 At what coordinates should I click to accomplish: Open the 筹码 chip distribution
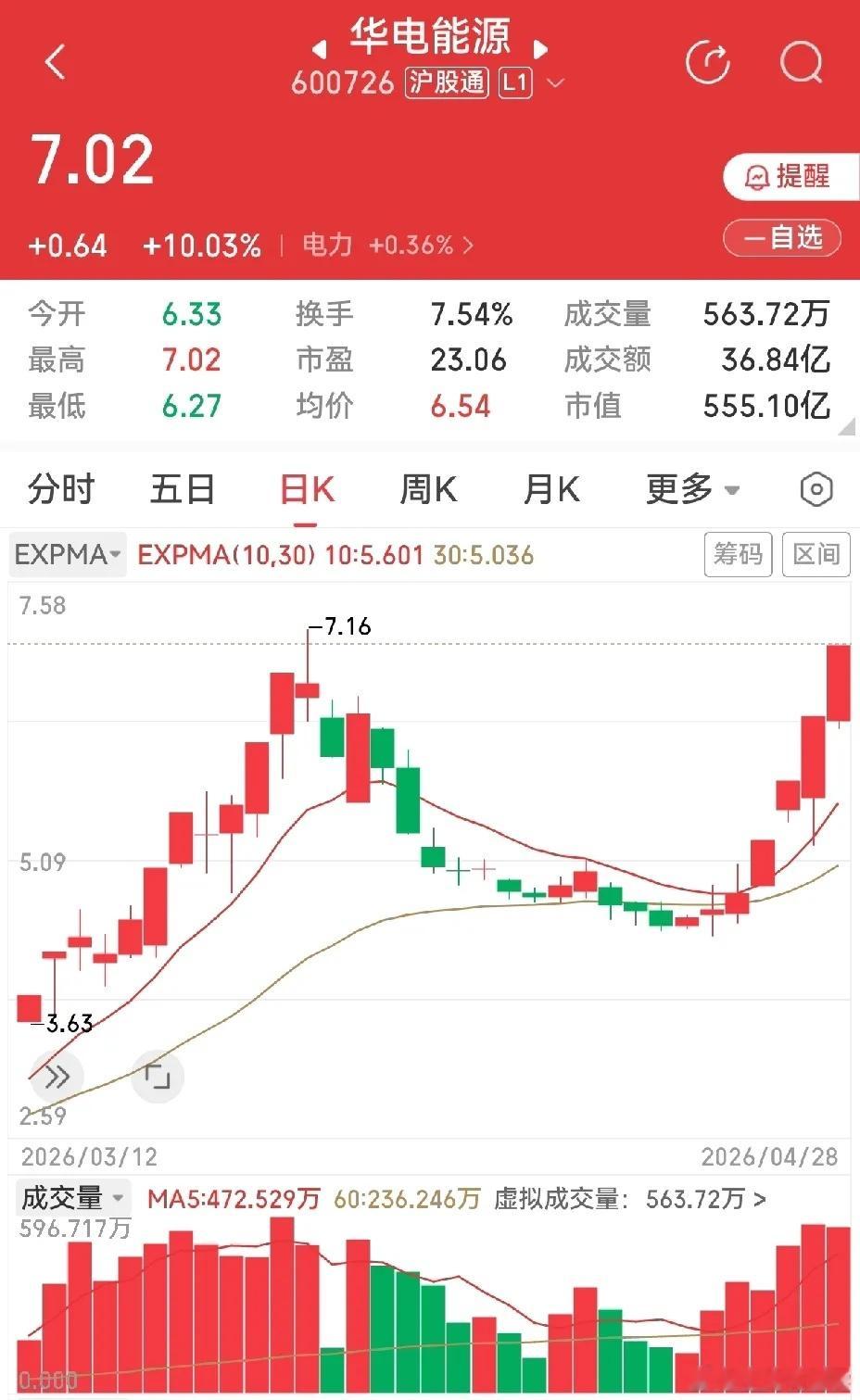[738, 554]
